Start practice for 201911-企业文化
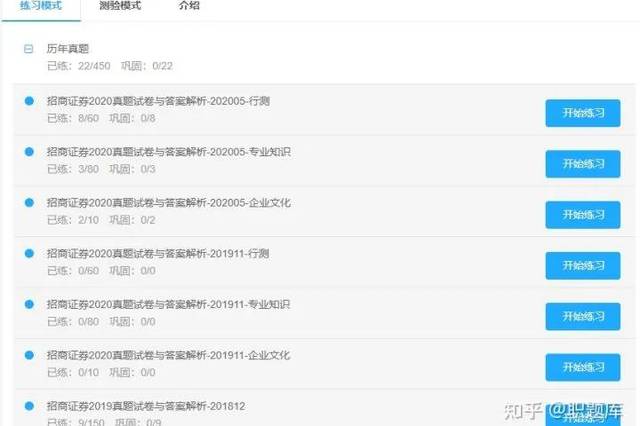This screenshot has width=640, height=426. (583, 367)
